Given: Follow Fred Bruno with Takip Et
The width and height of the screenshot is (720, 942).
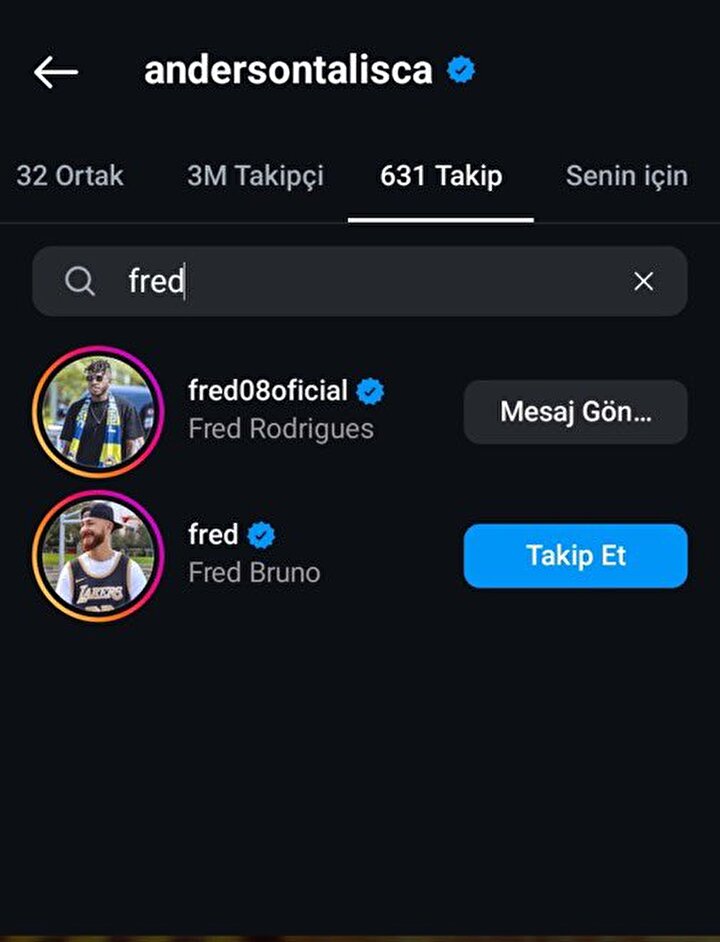Looking at the screenshot, I should [x=575, y=556].
